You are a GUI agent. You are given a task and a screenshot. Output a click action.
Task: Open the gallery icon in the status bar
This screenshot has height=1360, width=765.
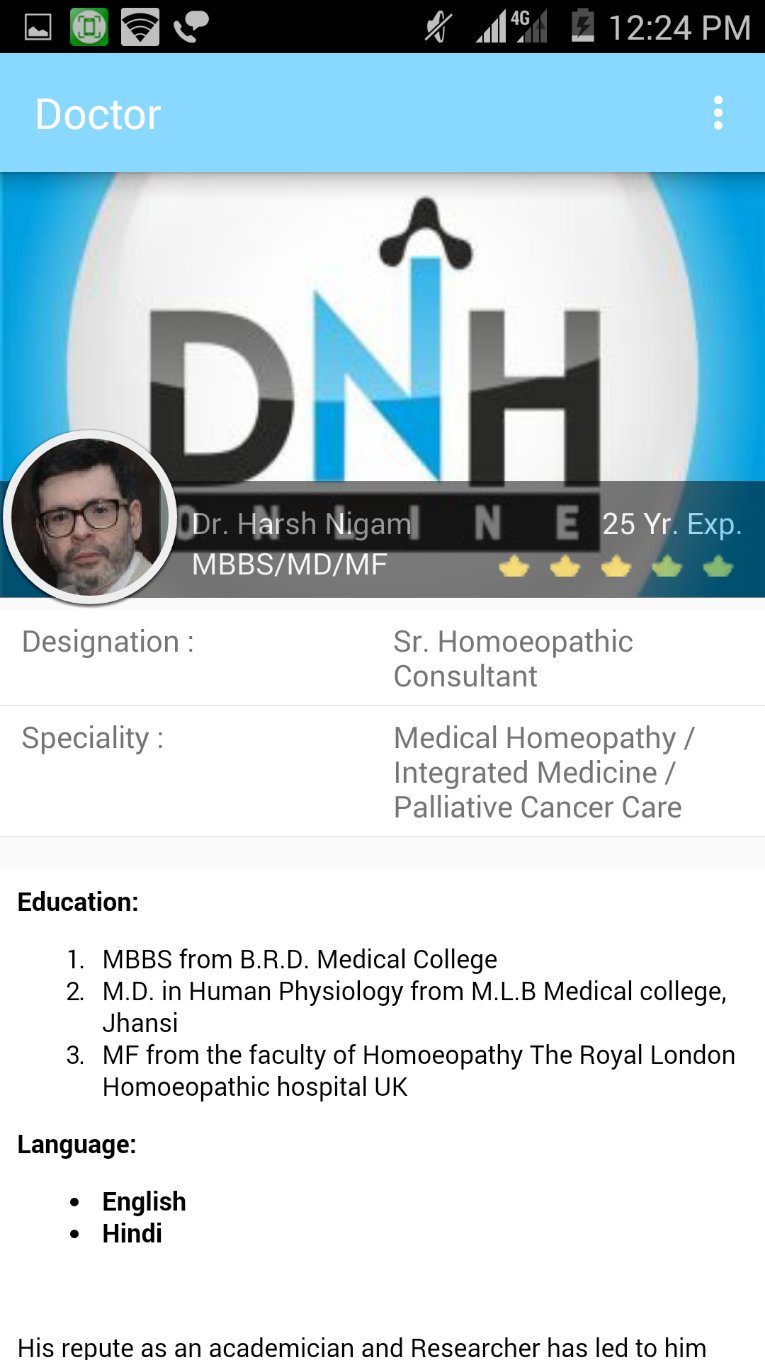click(x=36, y=26)
